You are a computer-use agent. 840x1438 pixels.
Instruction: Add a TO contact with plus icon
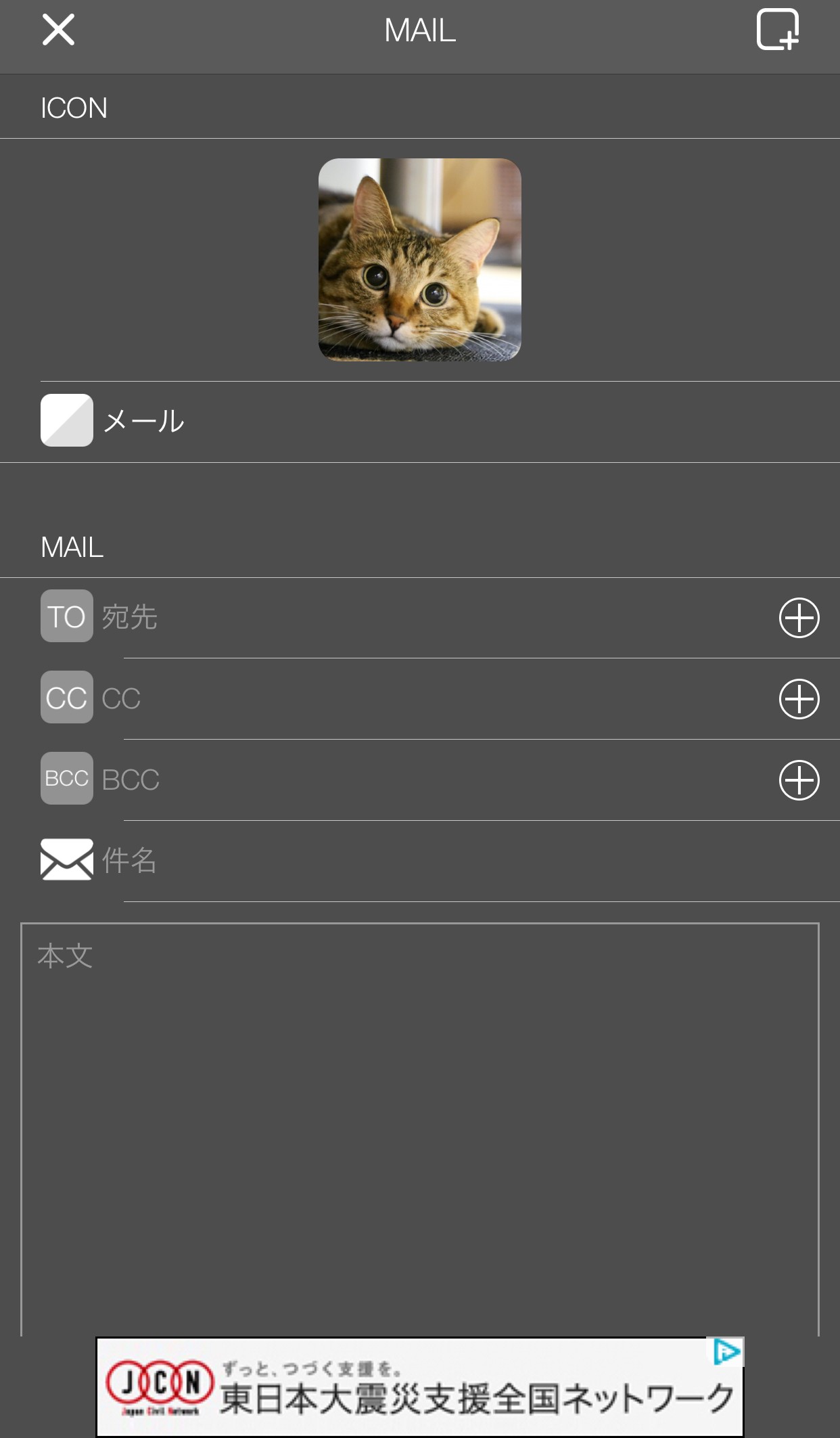click(x=799, y=618)
